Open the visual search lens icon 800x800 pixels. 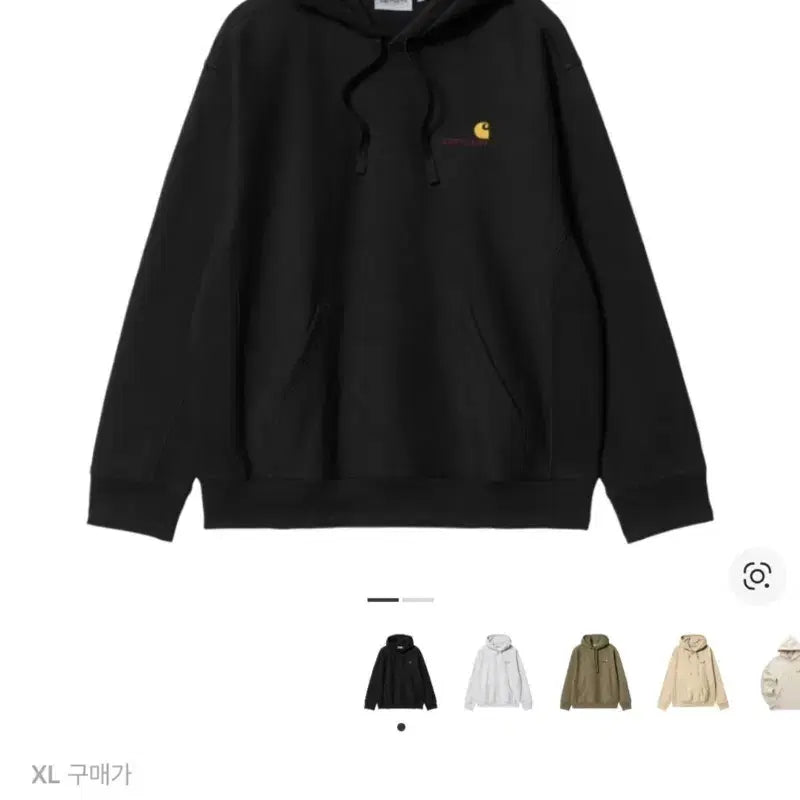tap(757, 576)
